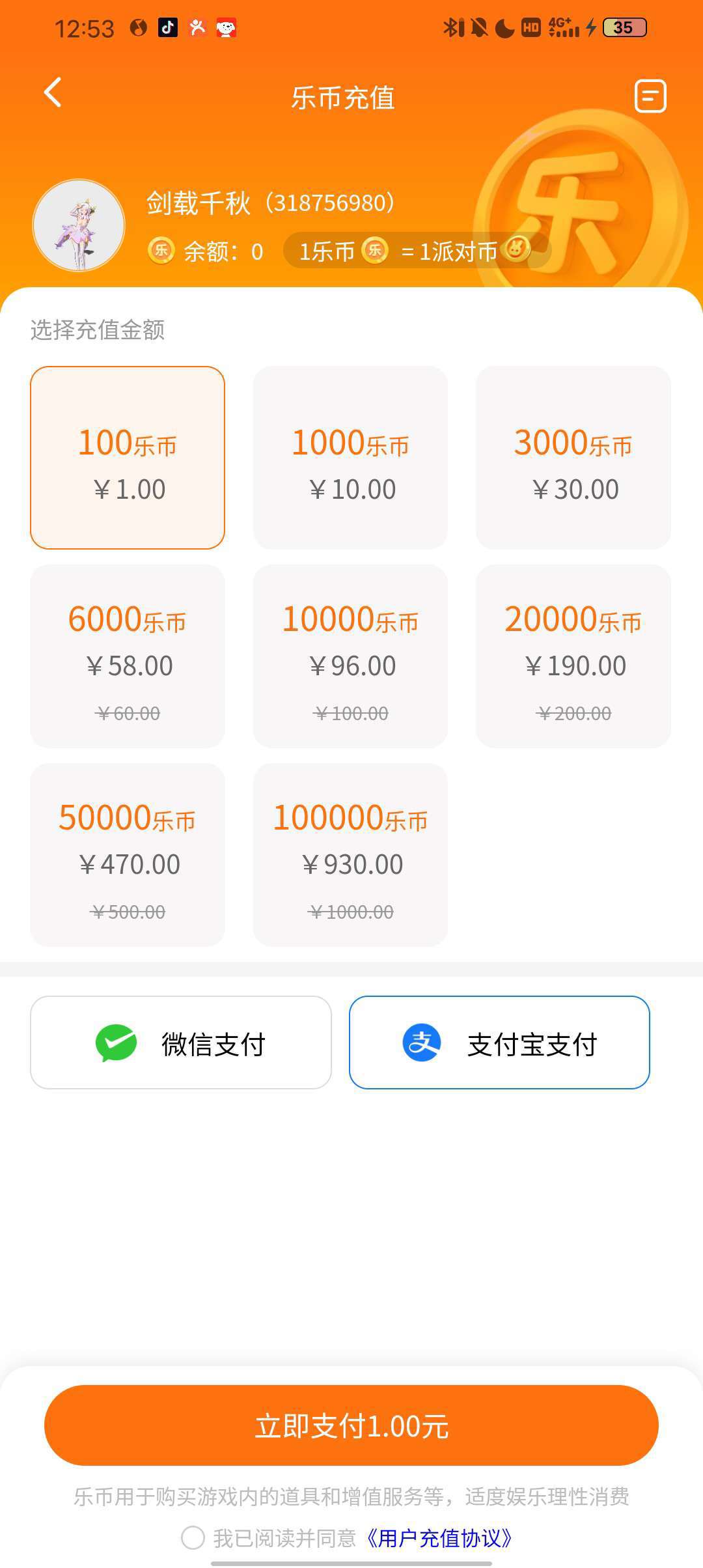Switch payment method to 微信支付
The width and height of the screenshot is (703, 1568).
click(x=181, y=1043)
